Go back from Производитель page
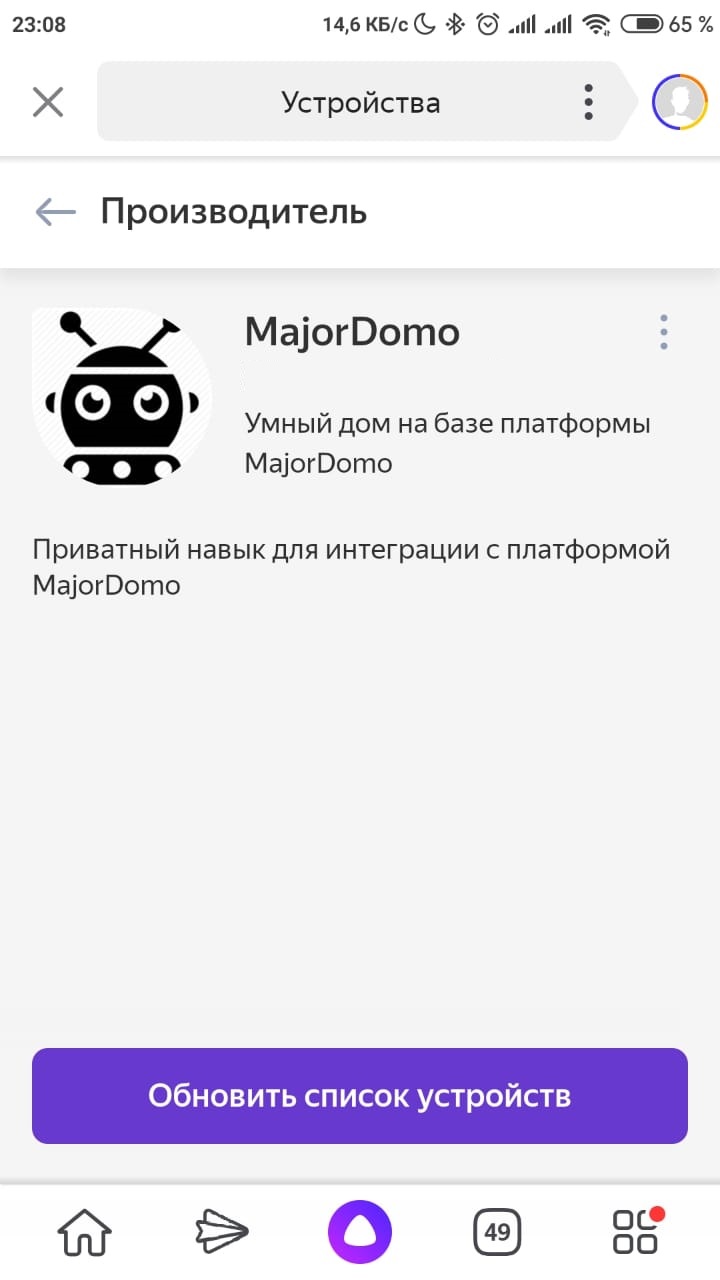This screenshot has width=720, height=1280. pos(56,212)
